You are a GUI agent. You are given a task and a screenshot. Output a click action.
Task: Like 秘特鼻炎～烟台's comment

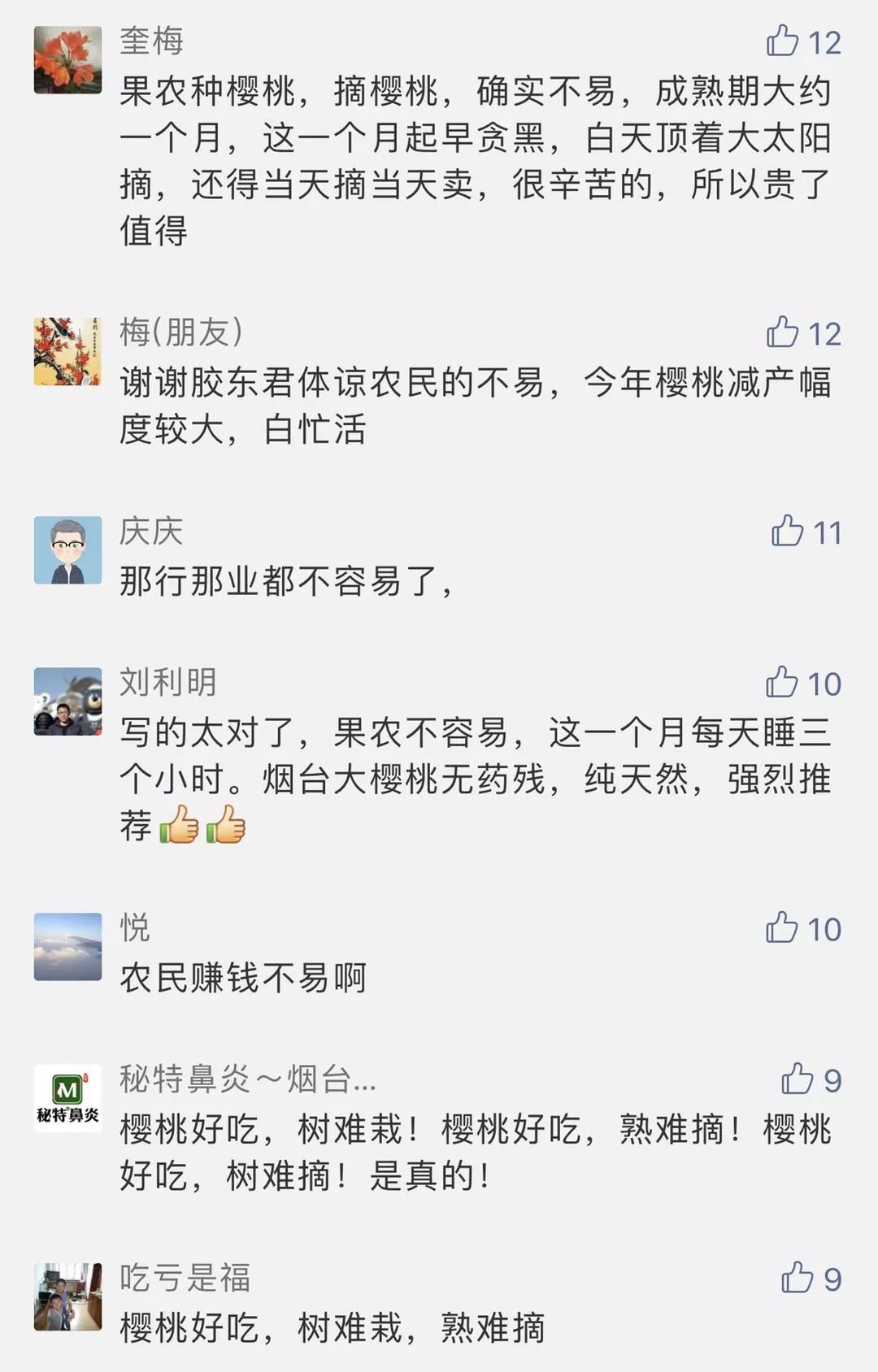point(797,1079)
